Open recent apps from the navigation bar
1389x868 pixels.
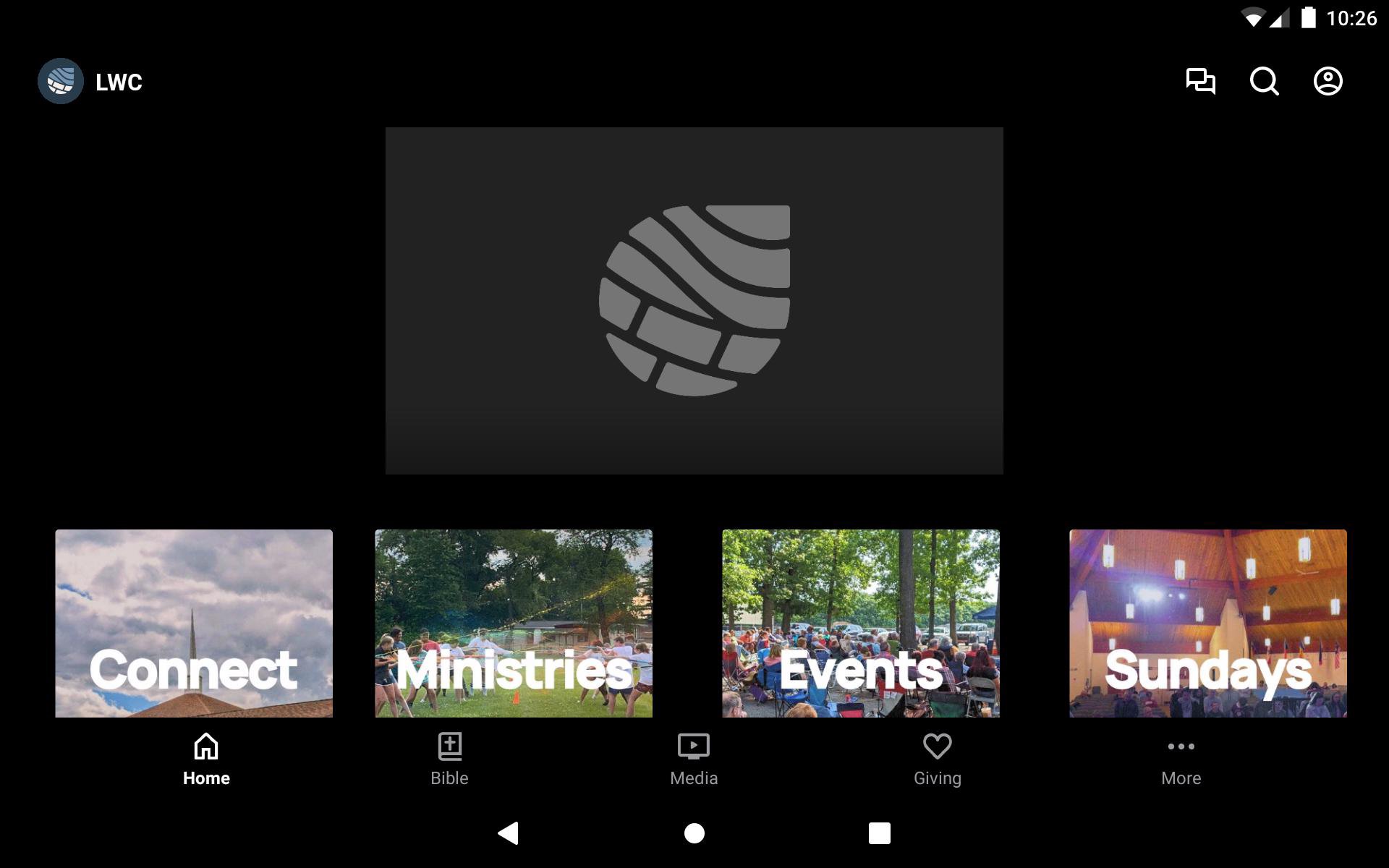(x=879, y=833)
